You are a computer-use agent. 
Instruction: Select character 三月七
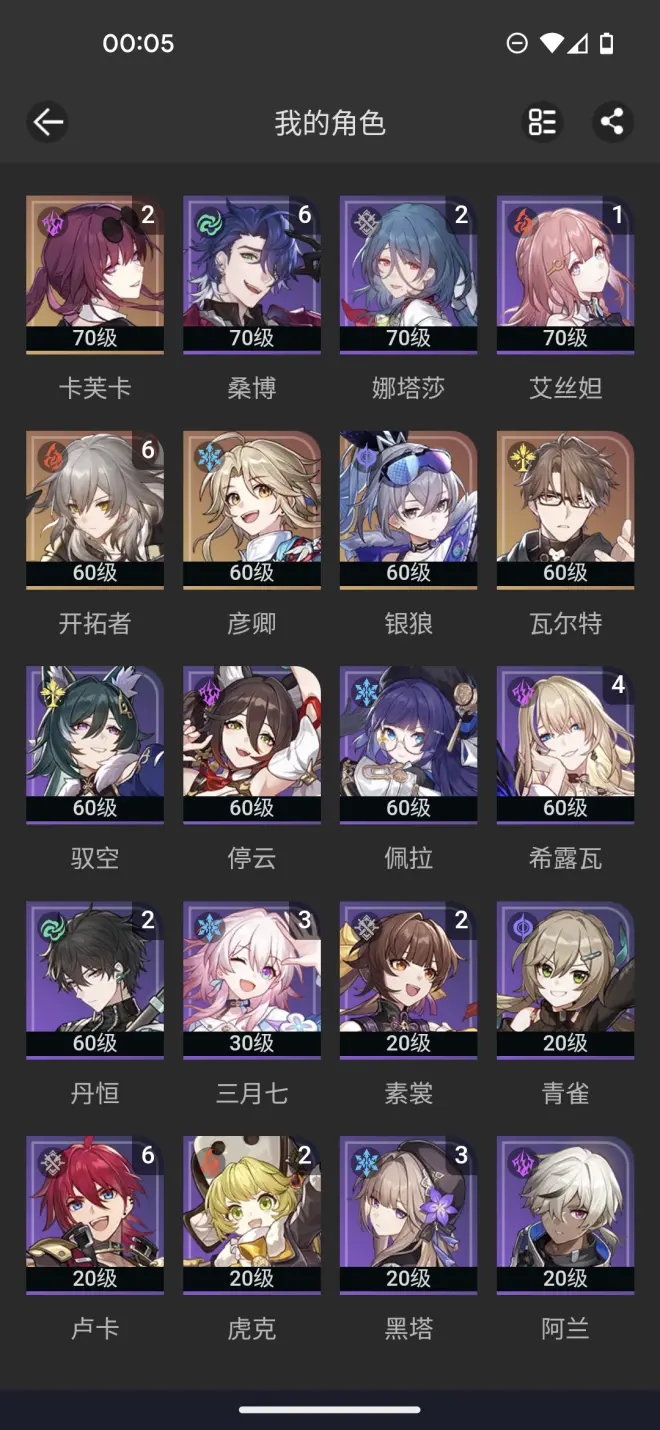[252, 980]
